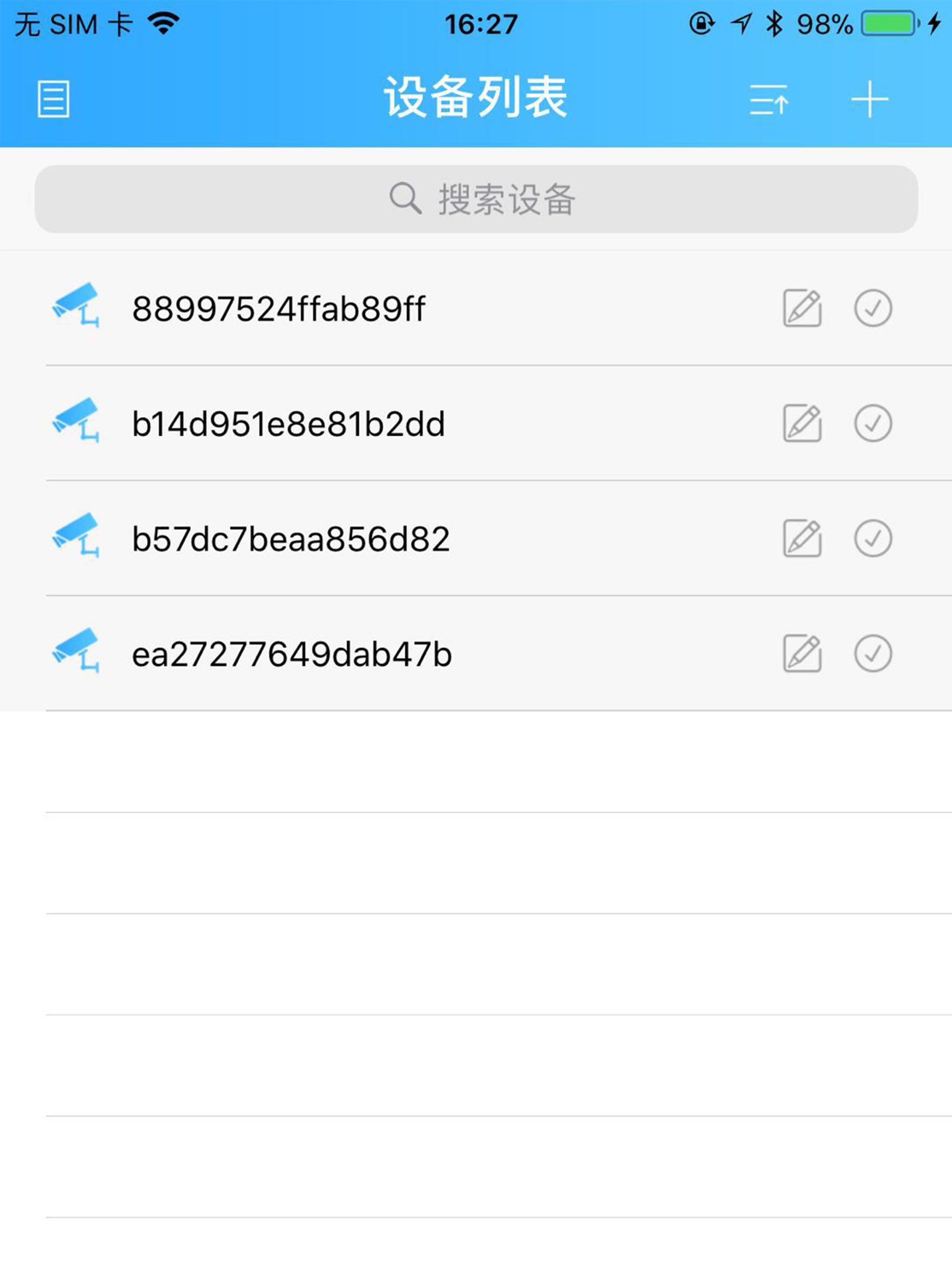
Task: Open edit pencil for device b14d951e8e81b2dd
Action: coord(803,423)
